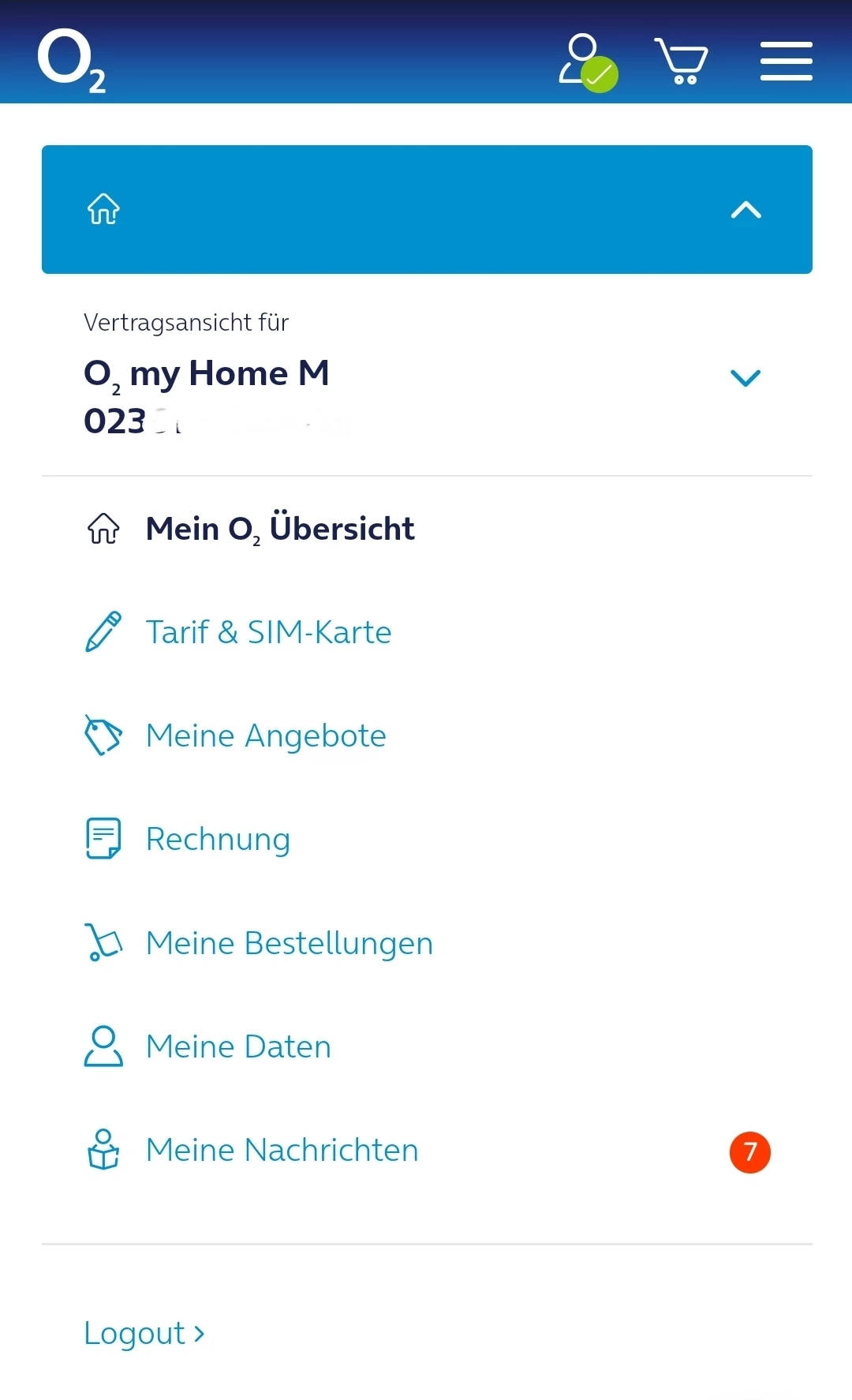Viewport: 852px width, 1400px height.
Task: Open the hamburger menu
Action: [x=786, y=61]
